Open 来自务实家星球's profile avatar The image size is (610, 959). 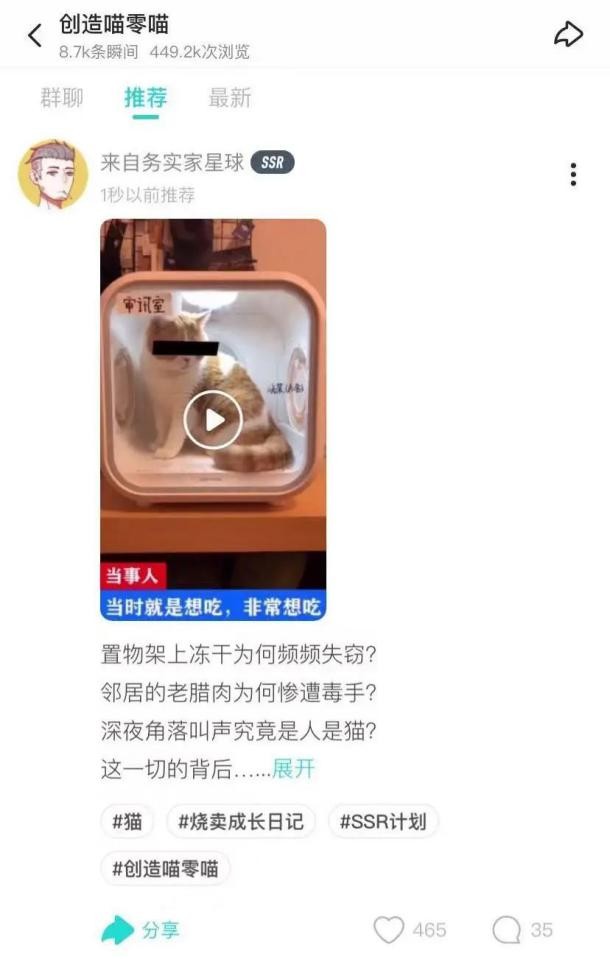[53, 174]
